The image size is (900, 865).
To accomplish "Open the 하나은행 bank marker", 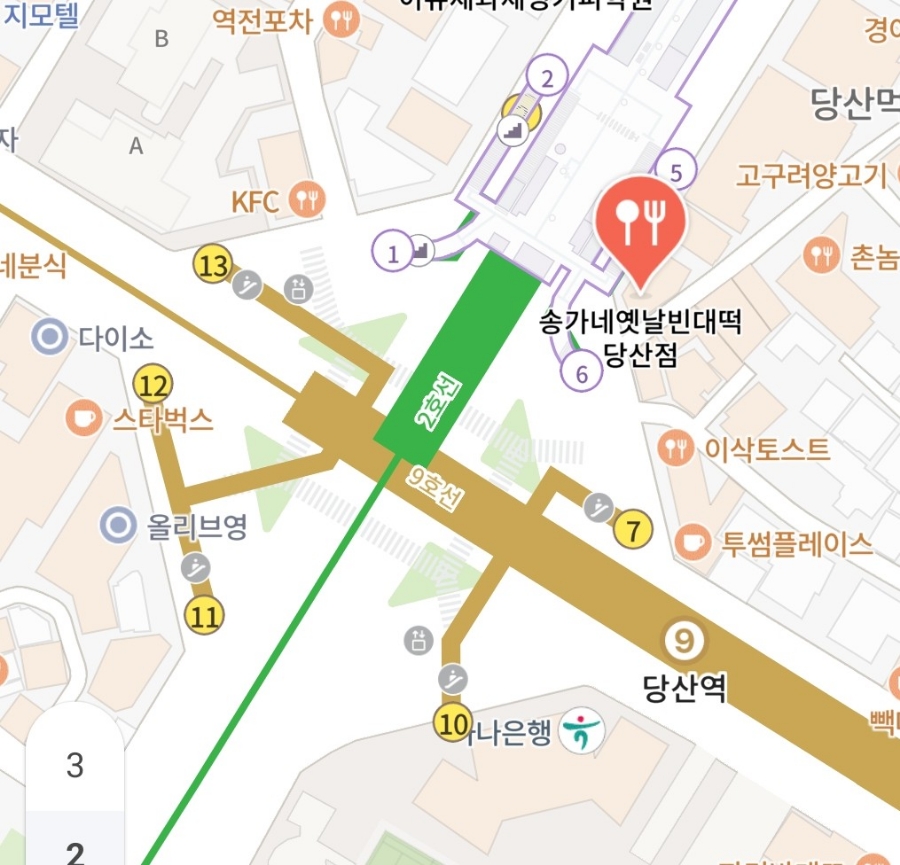I will [580, 735].
